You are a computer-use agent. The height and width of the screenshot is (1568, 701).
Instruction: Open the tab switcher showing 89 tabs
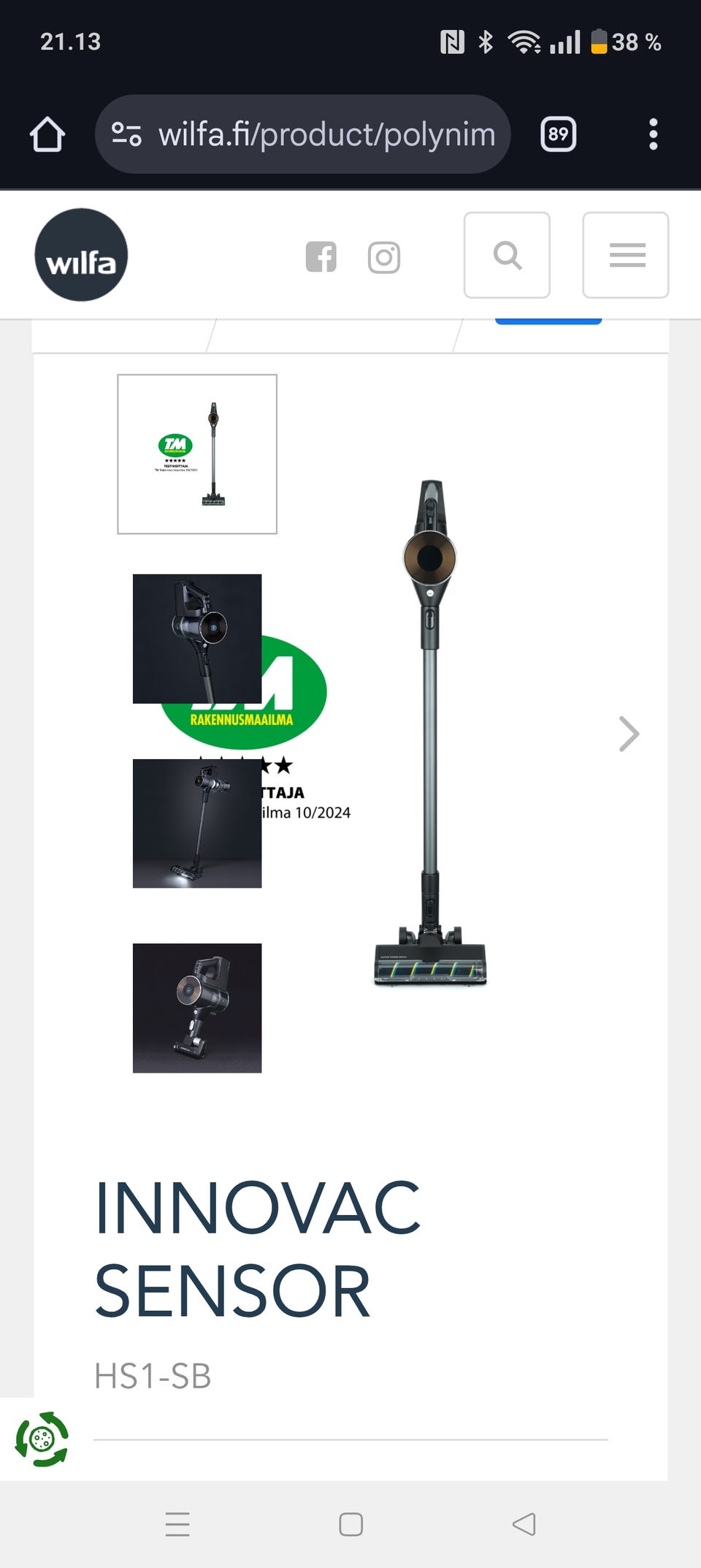pos(559,134)
